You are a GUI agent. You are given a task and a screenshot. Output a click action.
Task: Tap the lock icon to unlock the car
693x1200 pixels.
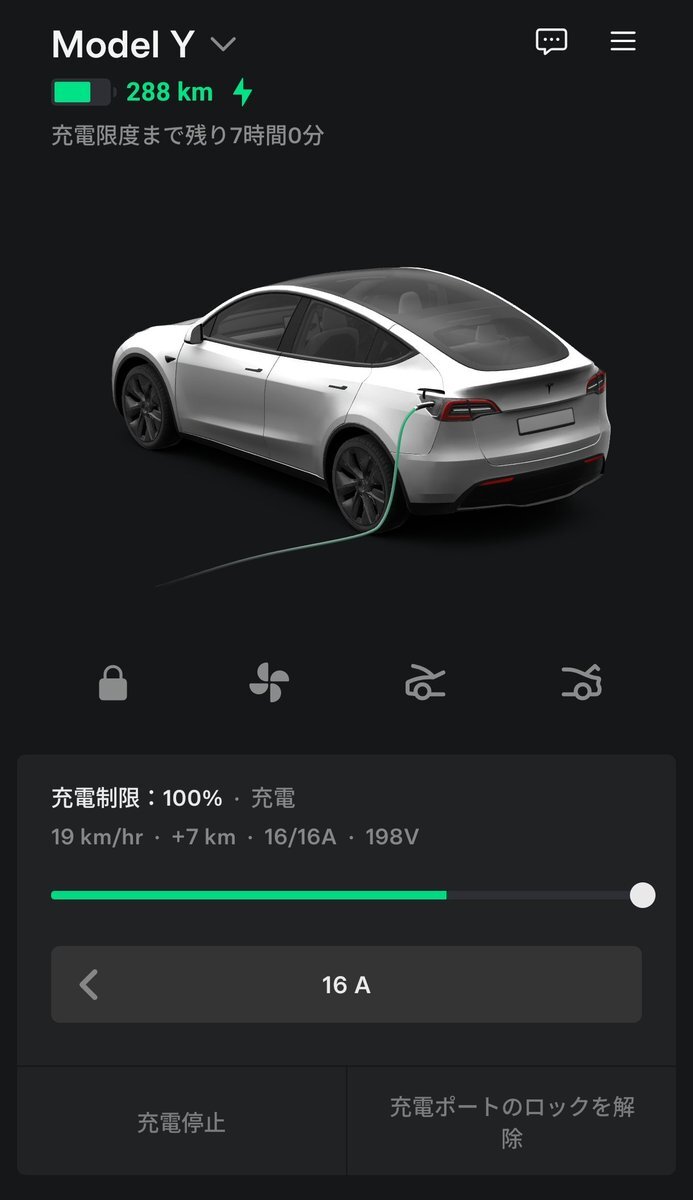pyautogui.click(x=113, y=683)
